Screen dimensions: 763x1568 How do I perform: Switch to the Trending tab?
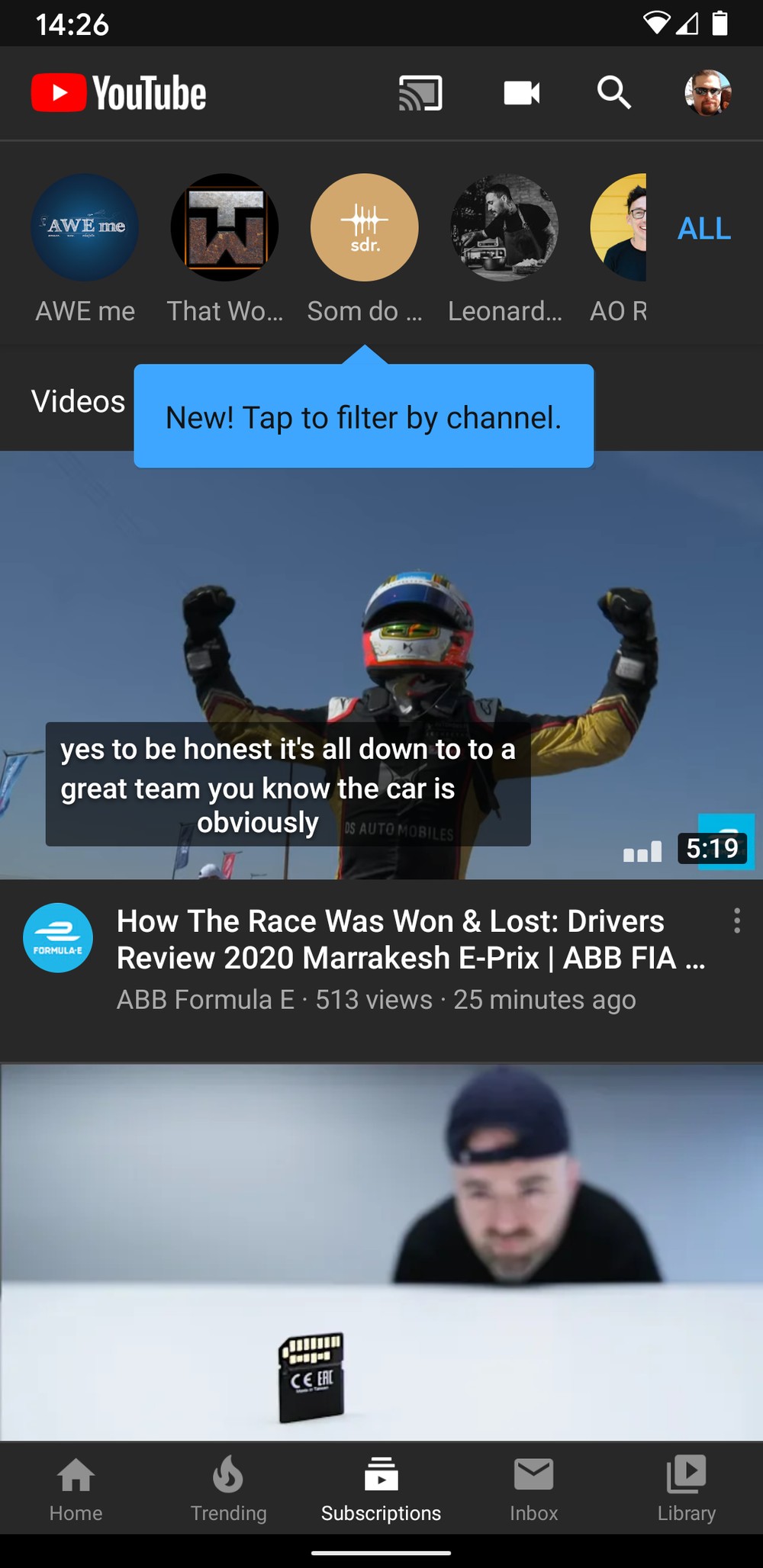click(228, 1487)
